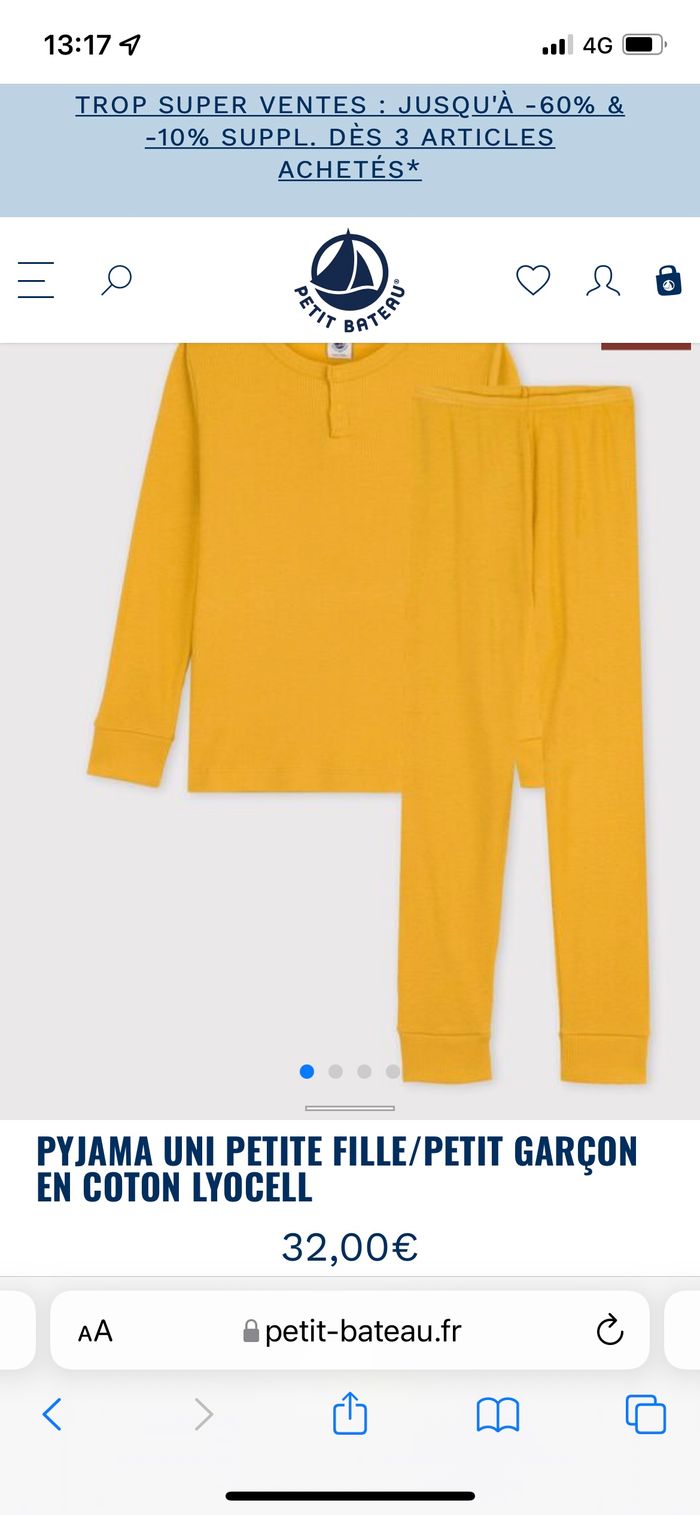
Task: Tap the search magnifier icon
Action: point(116,280)
